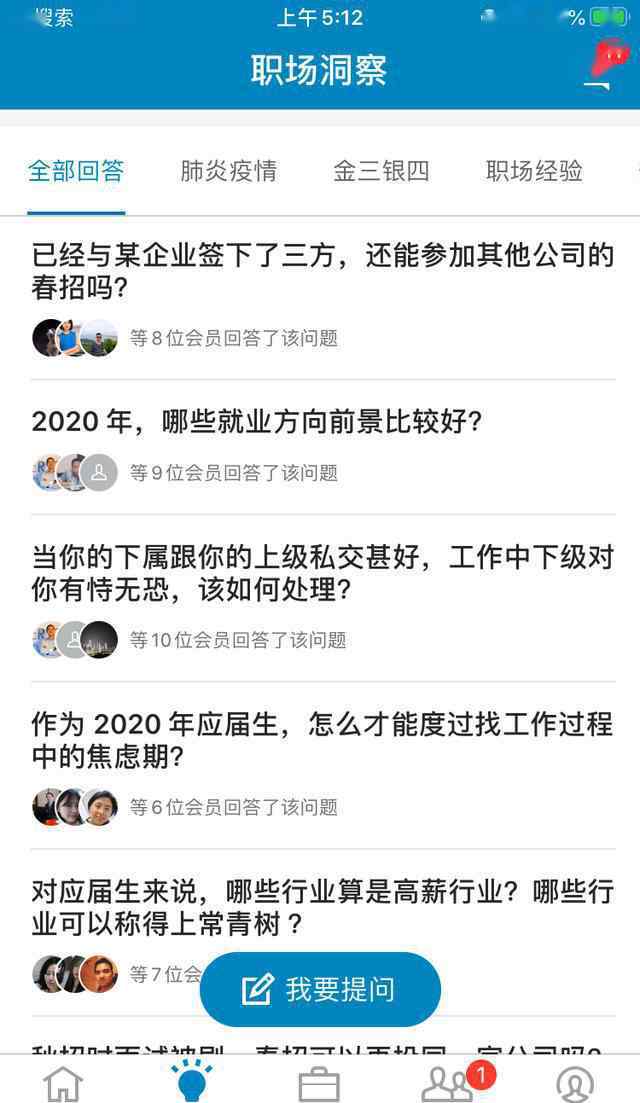640x1103 pixels.
Task: Go to the profile tab
Action: (x=575, y=1083)
